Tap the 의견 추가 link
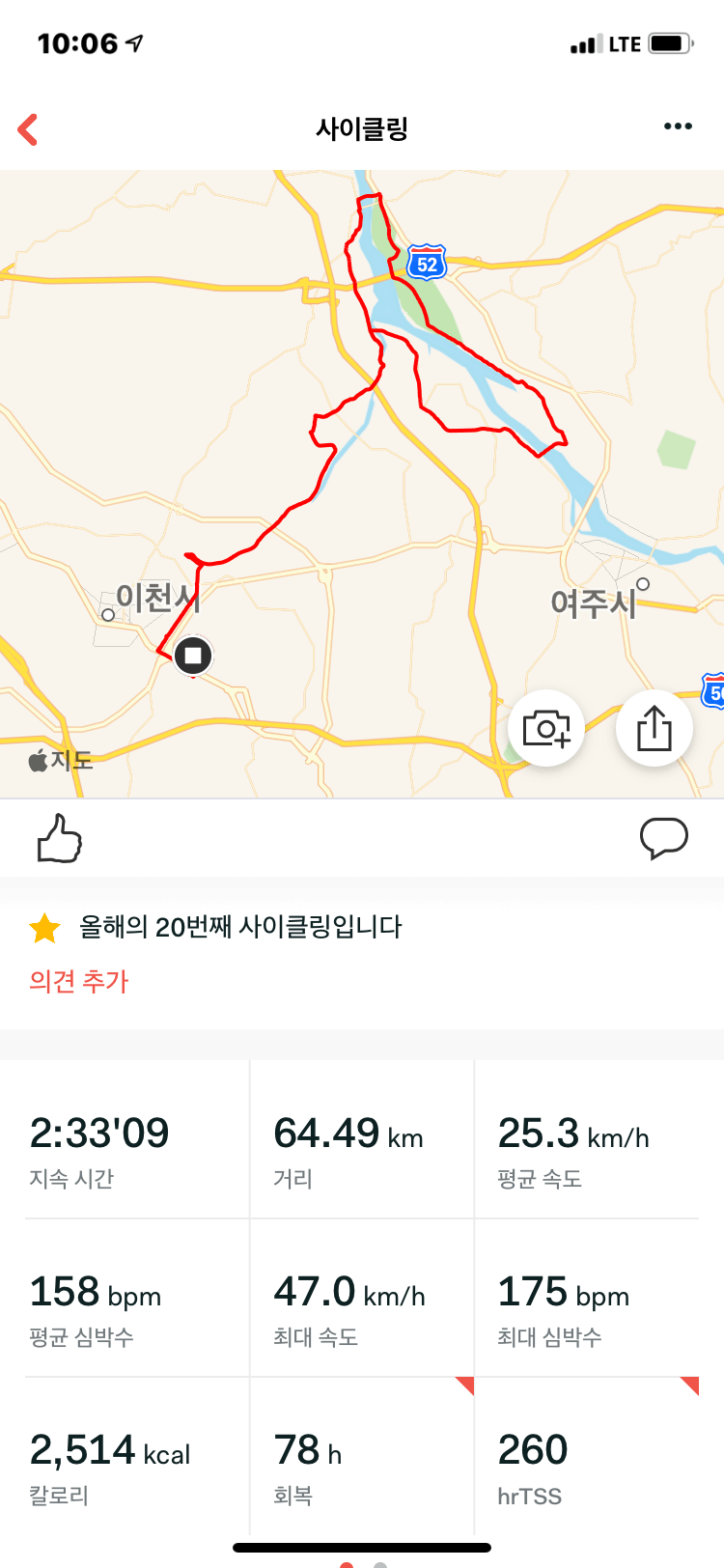The height and width of the screenshot is (1568, 724). point(79,981)
